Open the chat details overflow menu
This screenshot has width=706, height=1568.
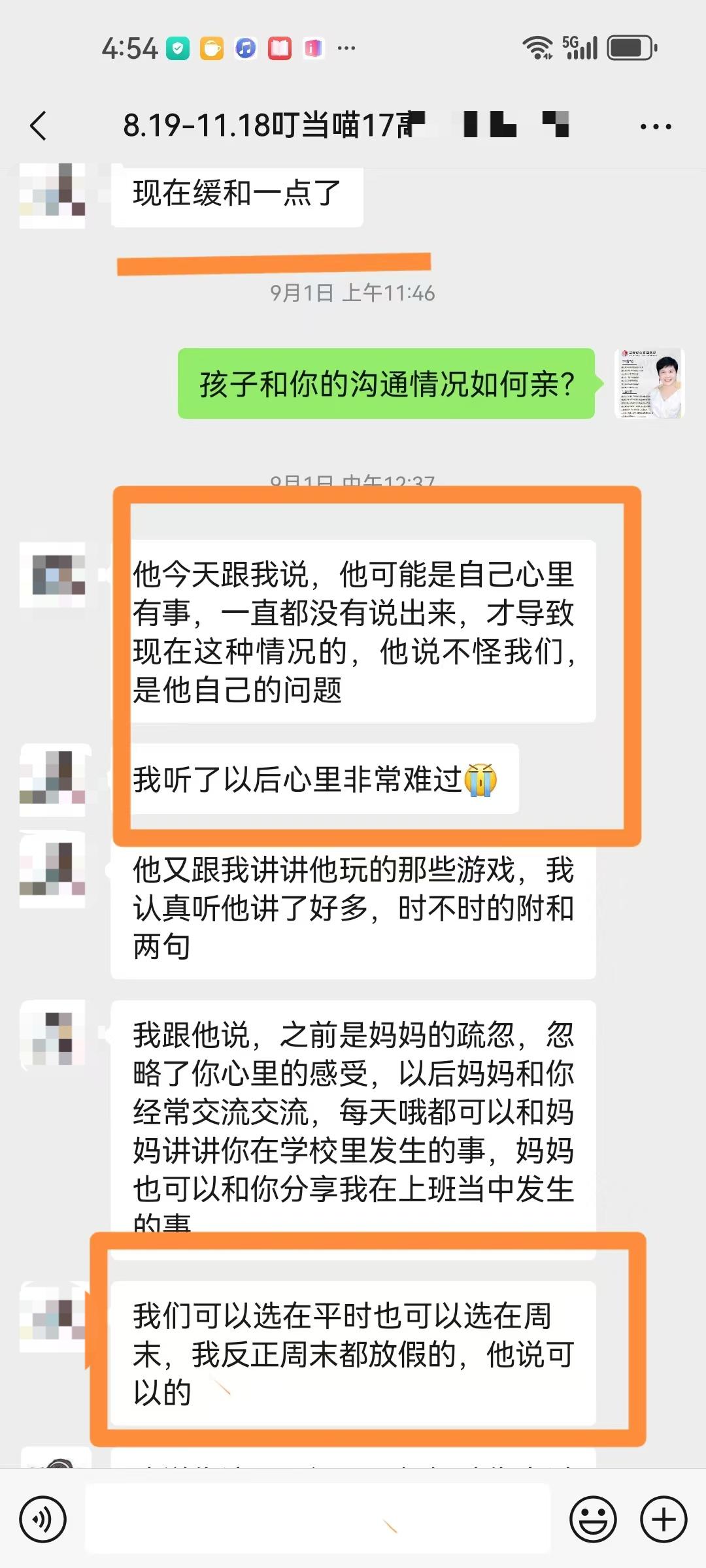coord(656,126)
